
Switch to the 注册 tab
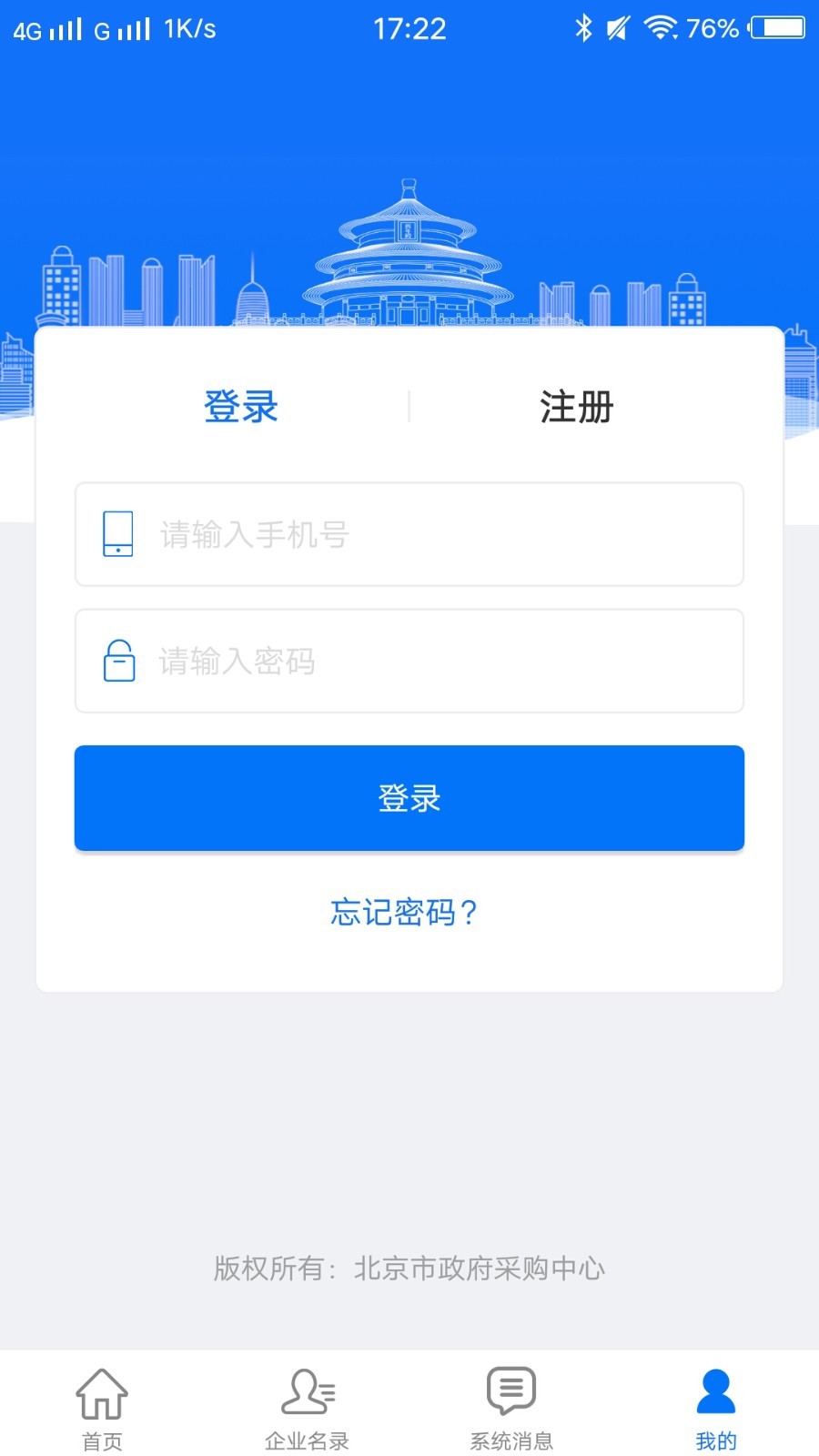coord(576,407)
